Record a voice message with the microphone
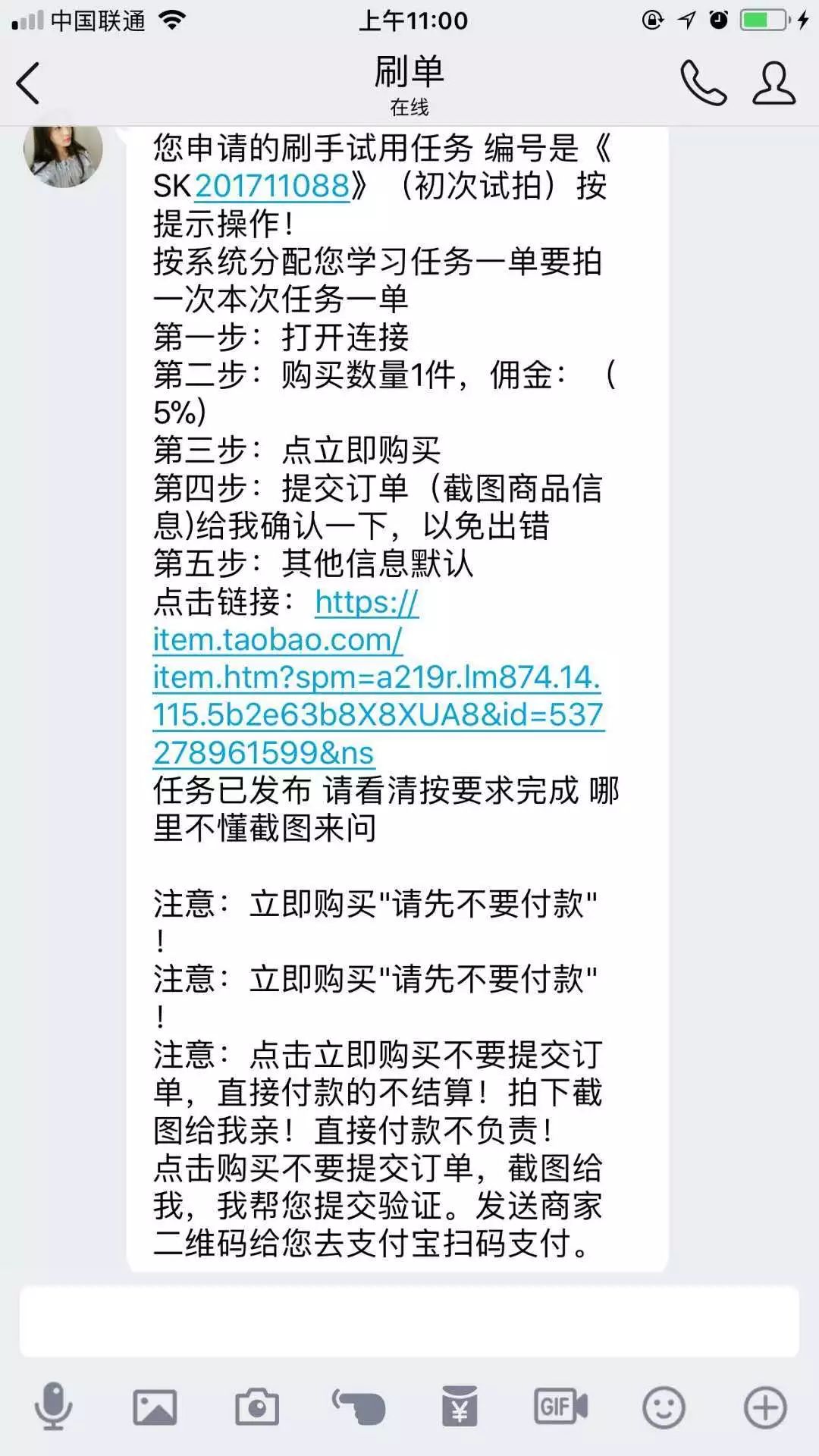 pos(53,1407)
